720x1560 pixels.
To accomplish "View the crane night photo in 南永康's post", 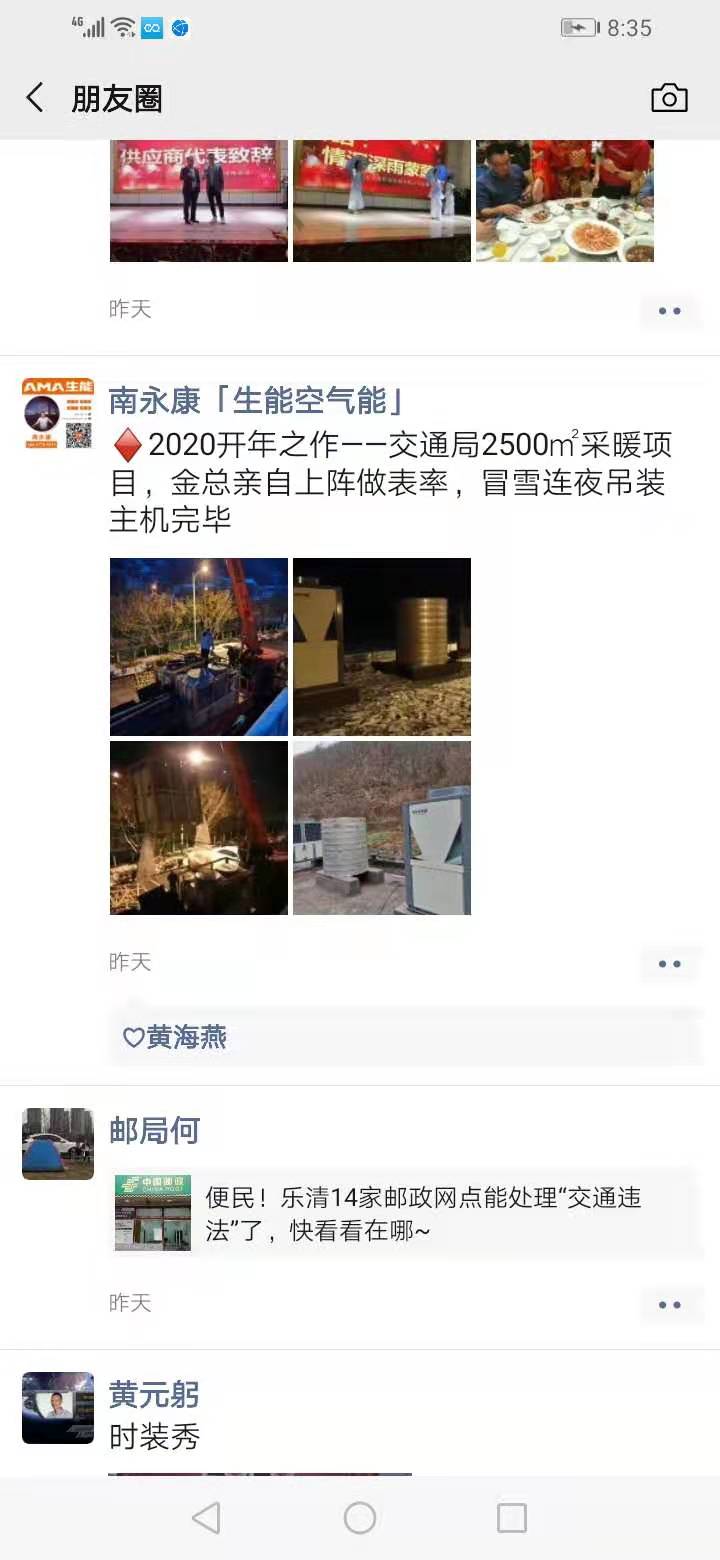I will coord(199,647).
